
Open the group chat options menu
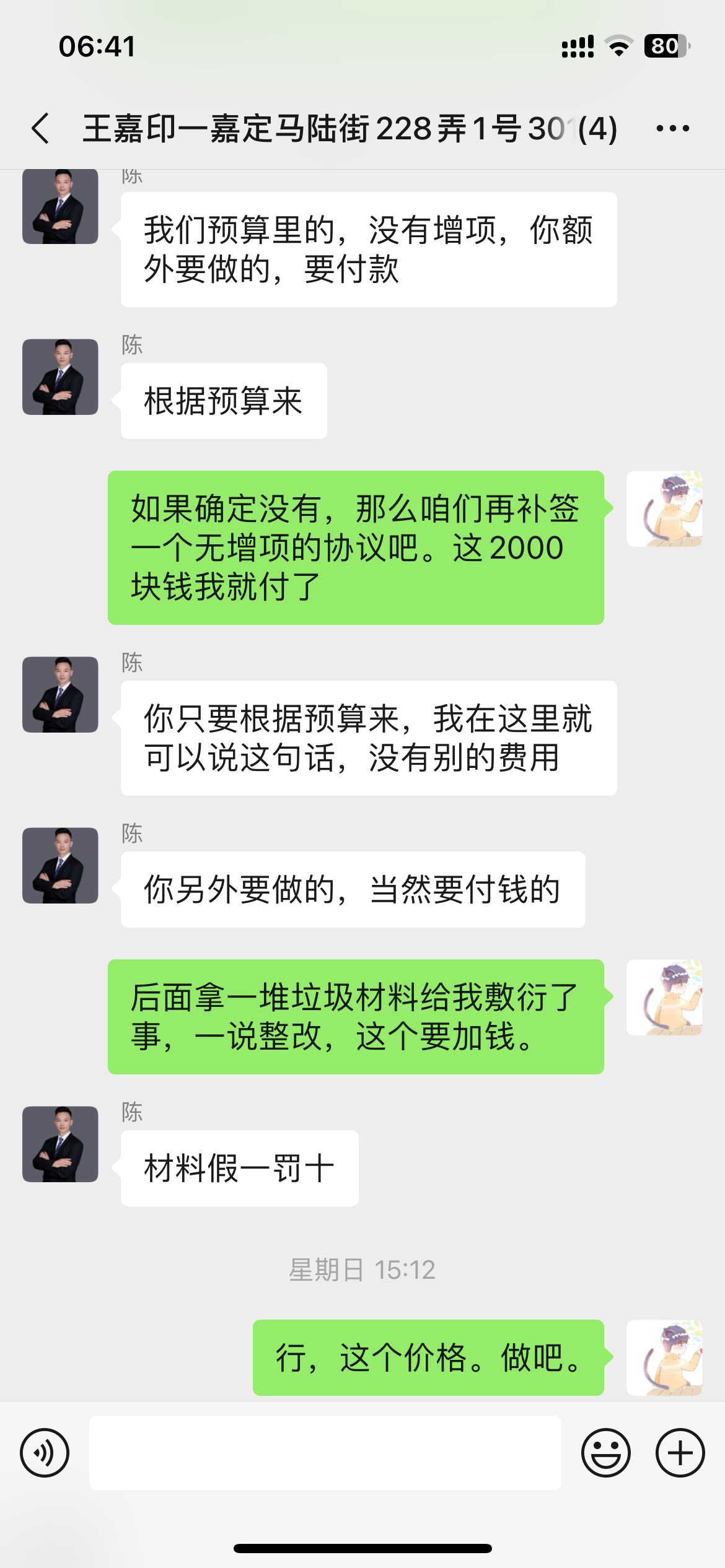(x=672, y=129)
